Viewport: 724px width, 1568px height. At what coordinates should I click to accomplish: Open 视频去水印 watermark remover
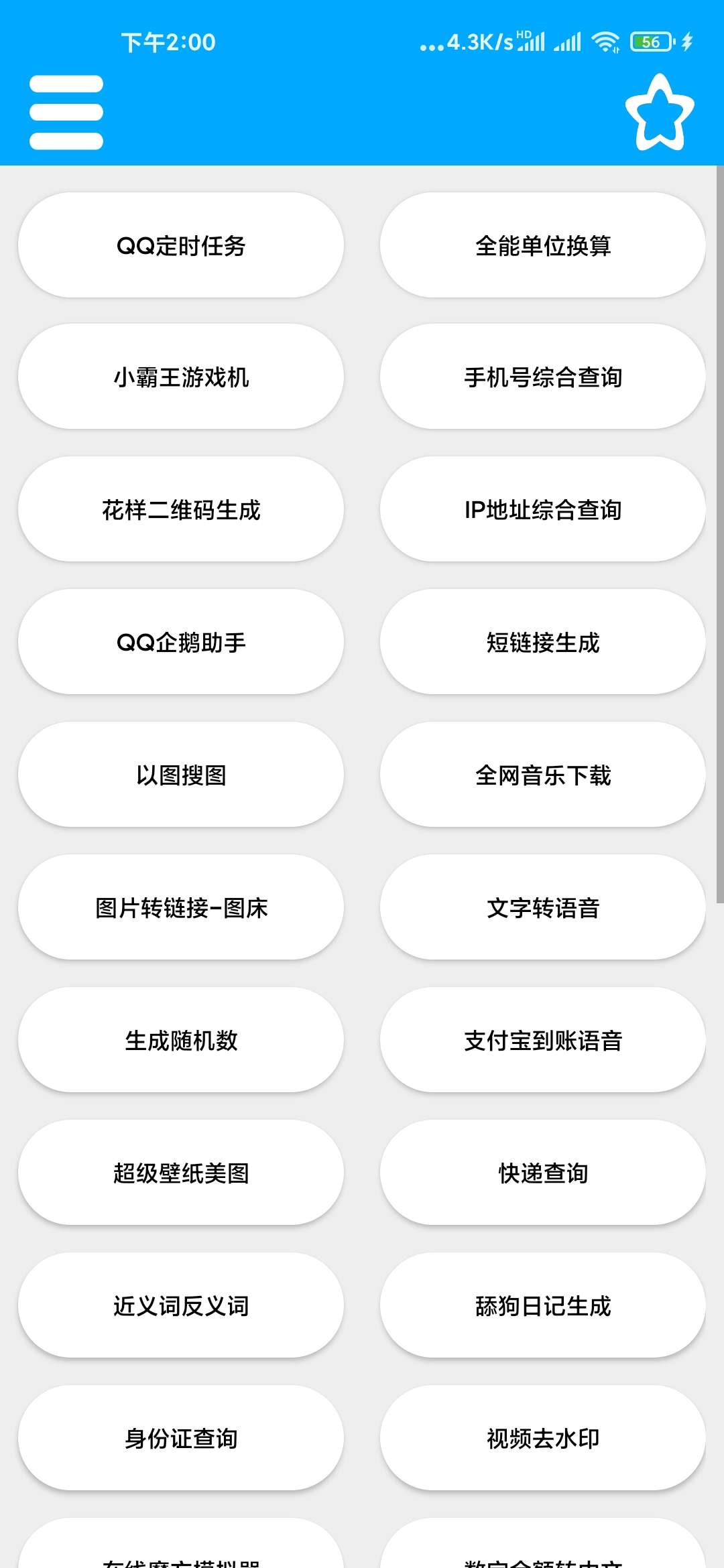point(543,1437)
